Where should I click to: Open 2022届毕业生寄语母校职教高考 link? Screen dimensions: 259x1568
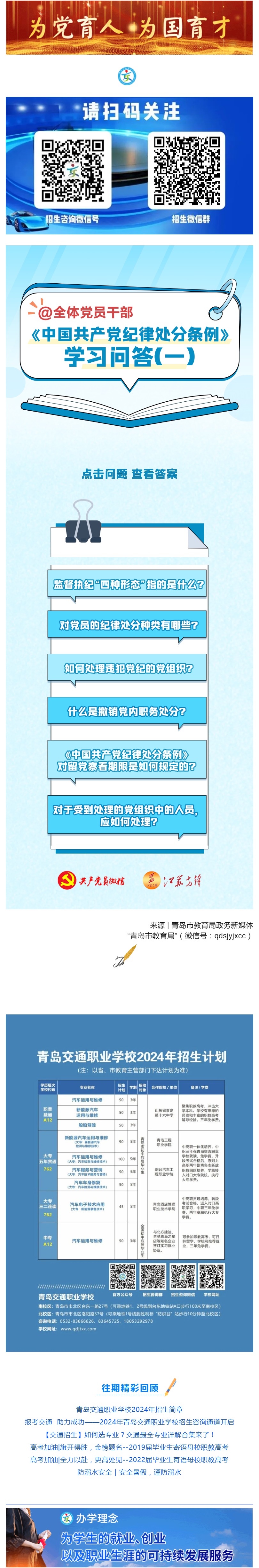click(x=129, y=1460)
